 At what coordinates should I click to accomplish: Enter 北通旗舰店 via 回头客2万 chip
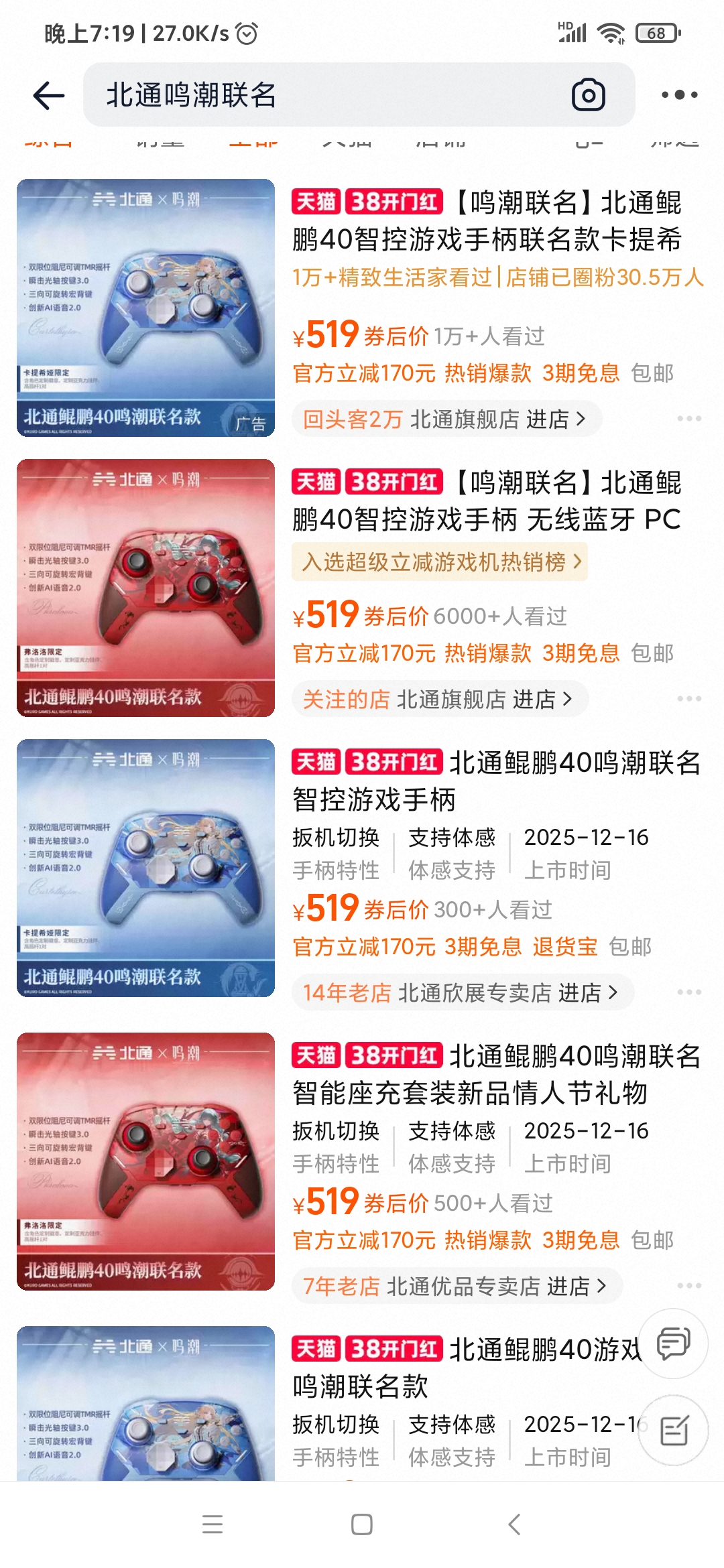[x=446, y=419]
